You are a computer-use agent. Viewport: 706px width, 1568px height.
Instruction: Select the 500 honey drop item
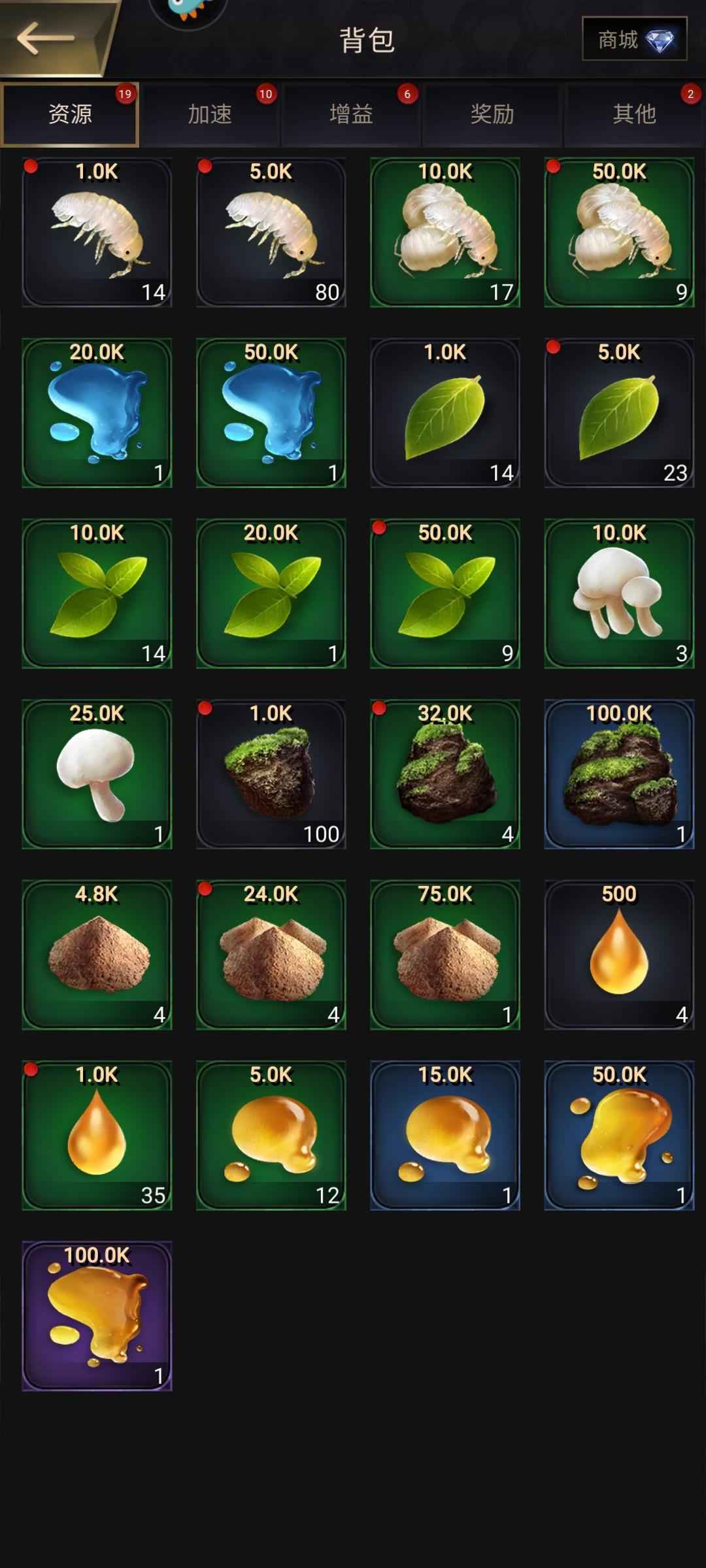pyautogui.click(x=619, y=955)
